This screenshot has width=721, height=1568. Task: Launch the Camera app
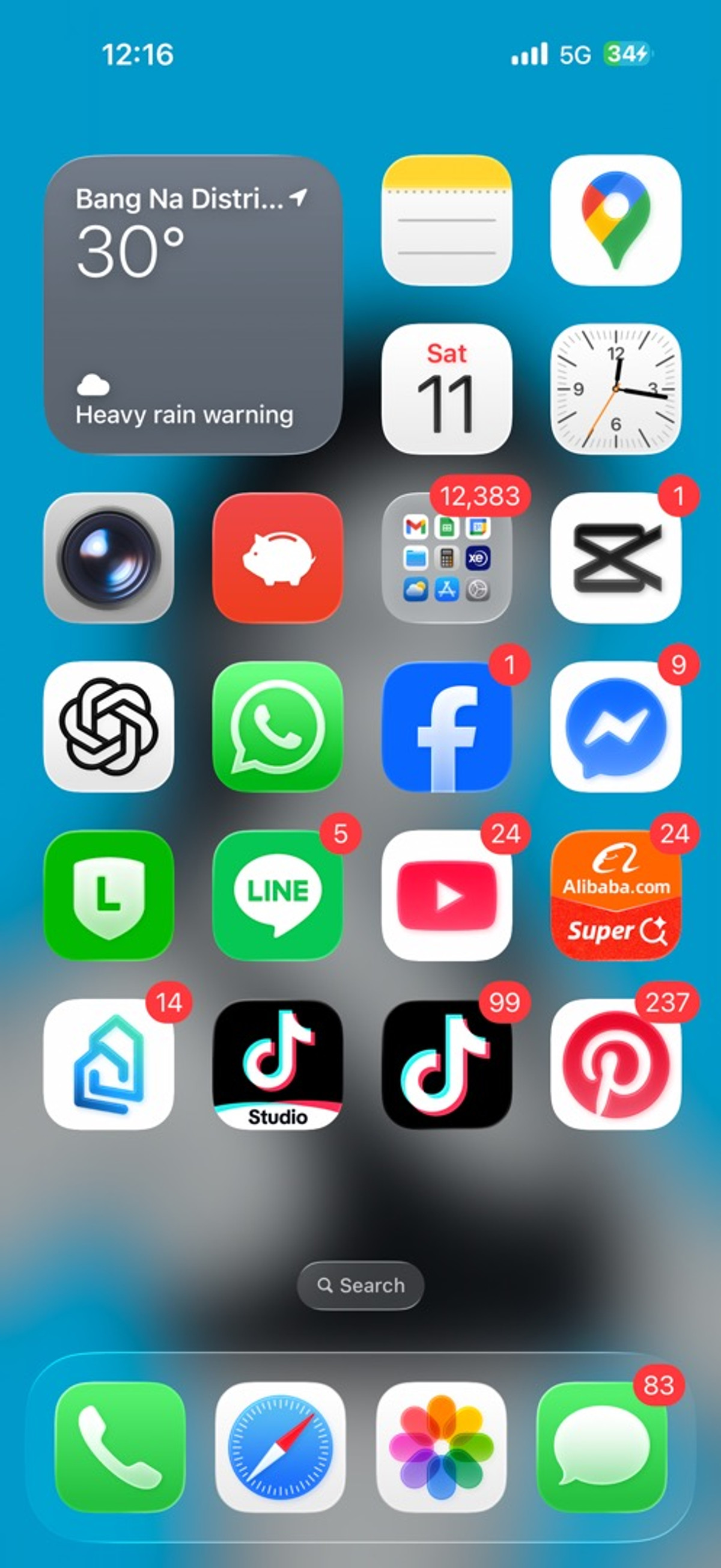click(109, 557)
